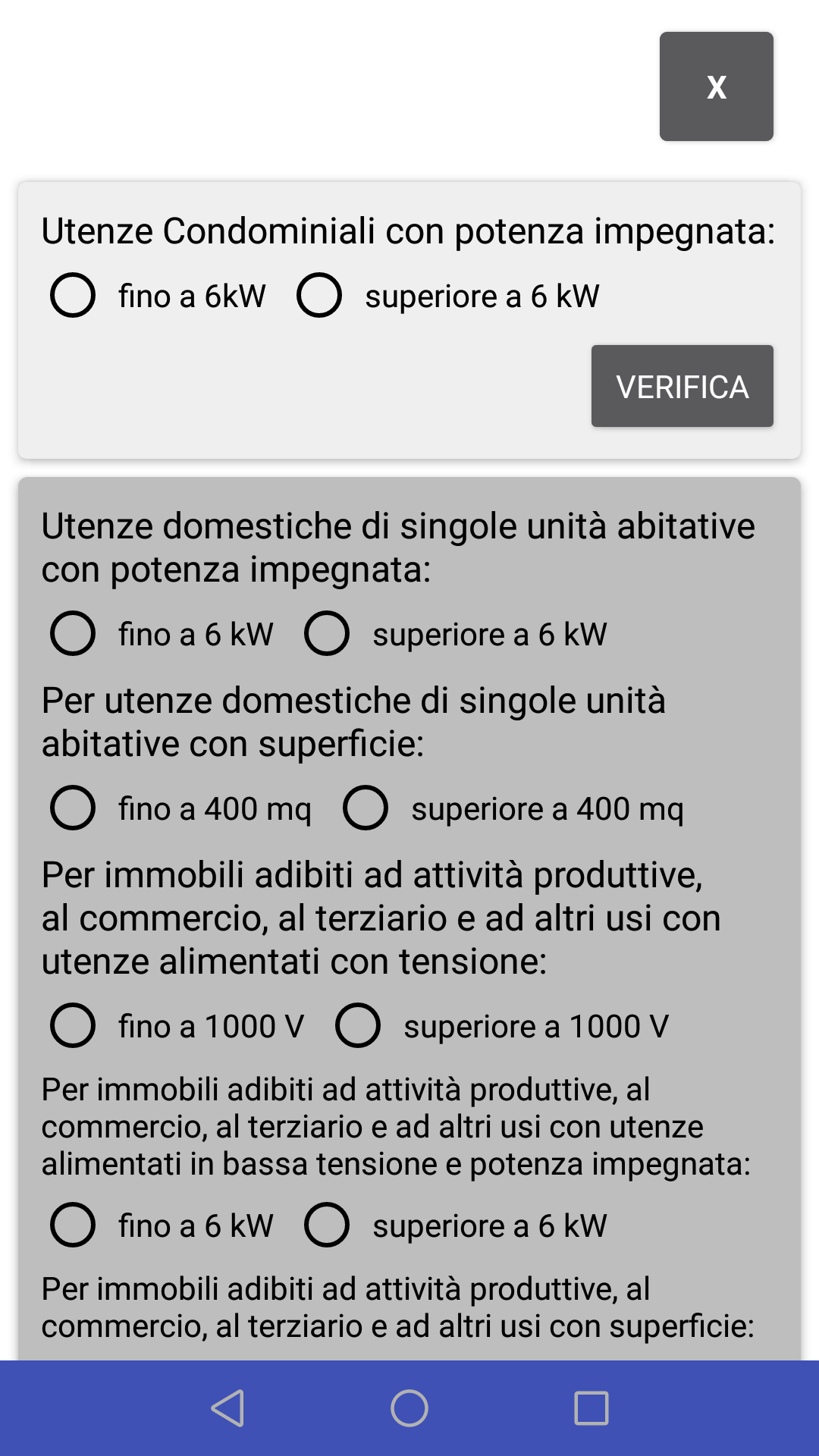Select 'fino a 6kW' for Utenze Condominiali

coord(73,295)
